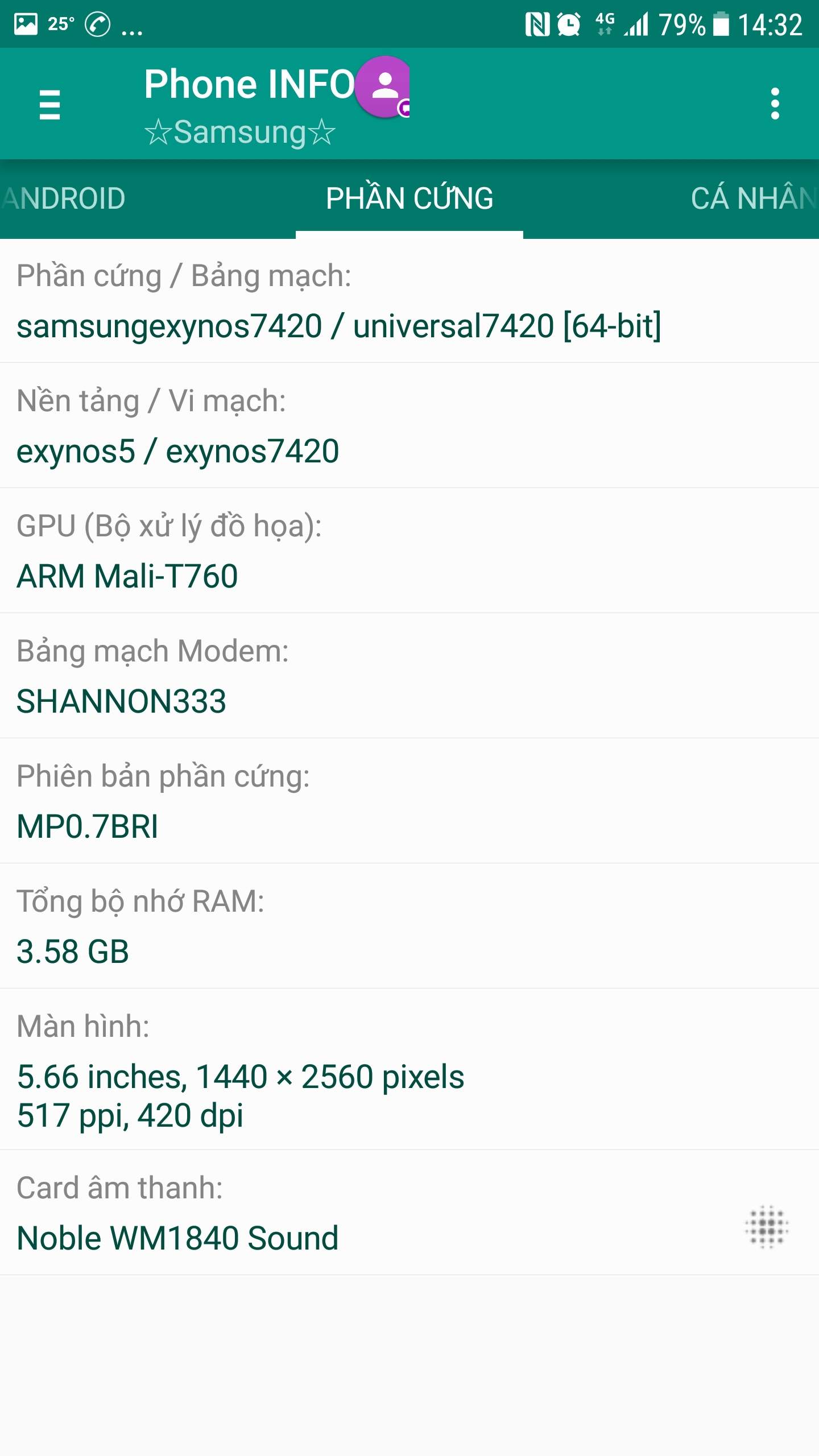The width and height of the screenshot is (819, 1456).
Task: Open the three-dot overflow menu
Action: click(774, 104)
